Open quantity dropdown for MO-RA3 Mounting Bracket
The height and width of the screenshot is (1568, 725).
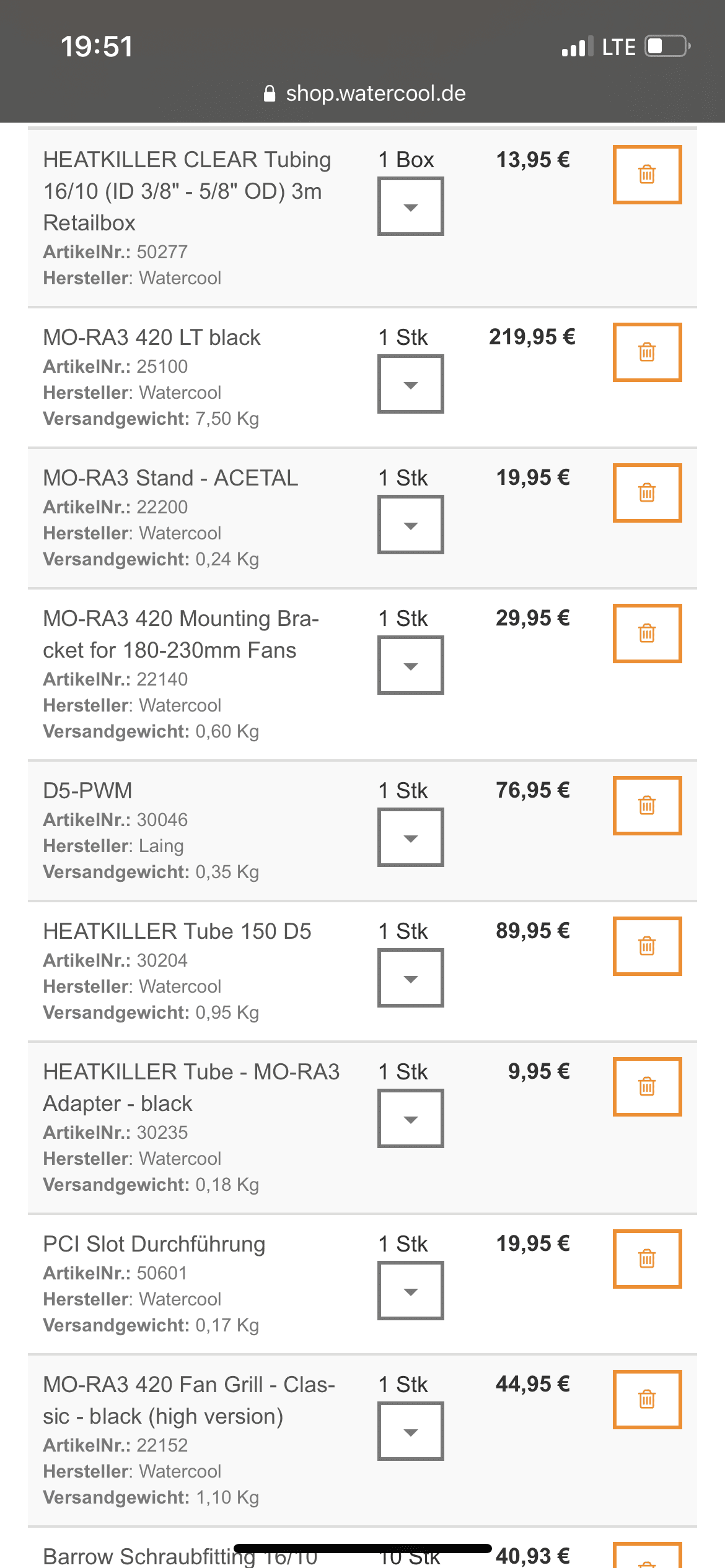point(411,665)
